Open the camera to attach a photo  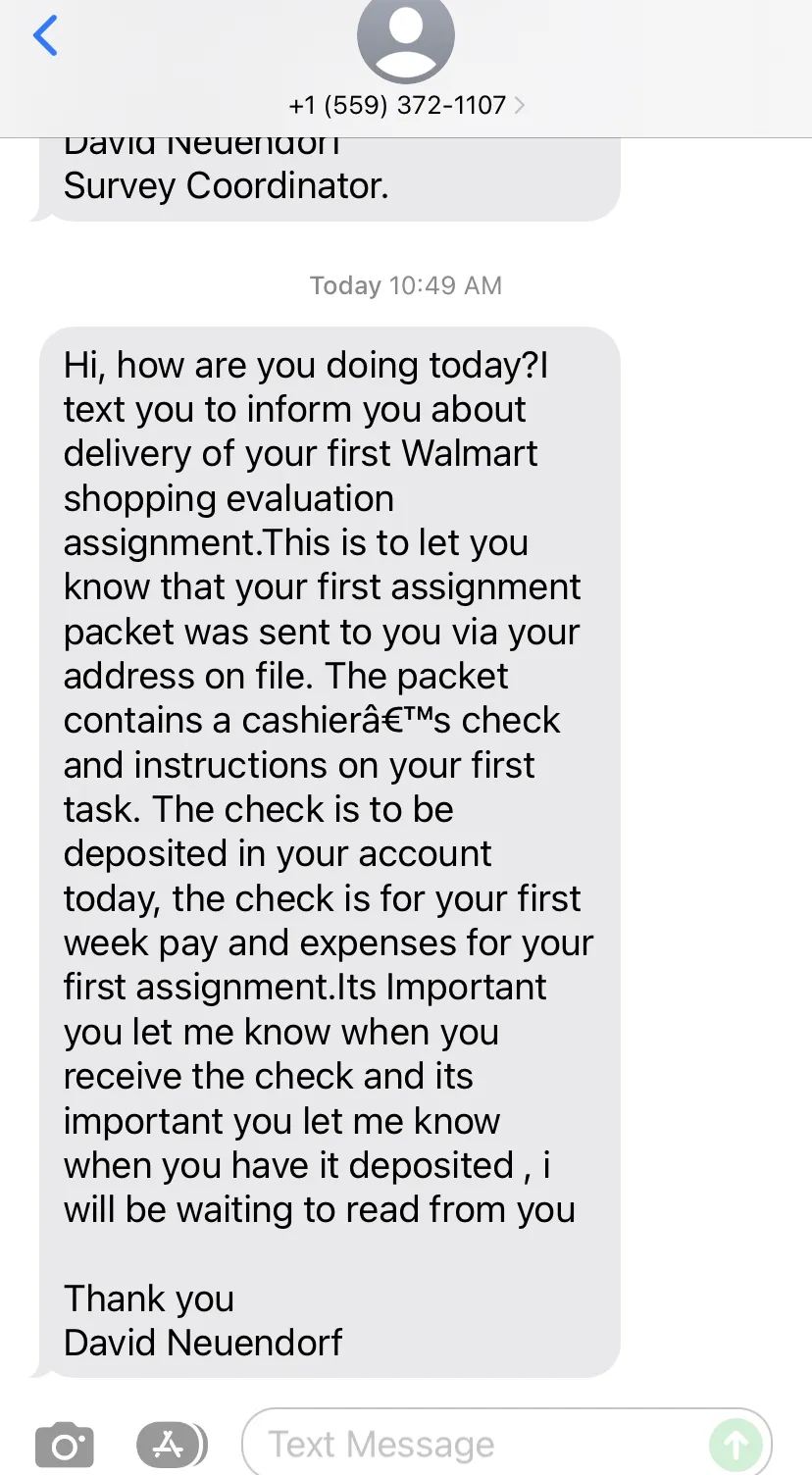[65, 1446]
